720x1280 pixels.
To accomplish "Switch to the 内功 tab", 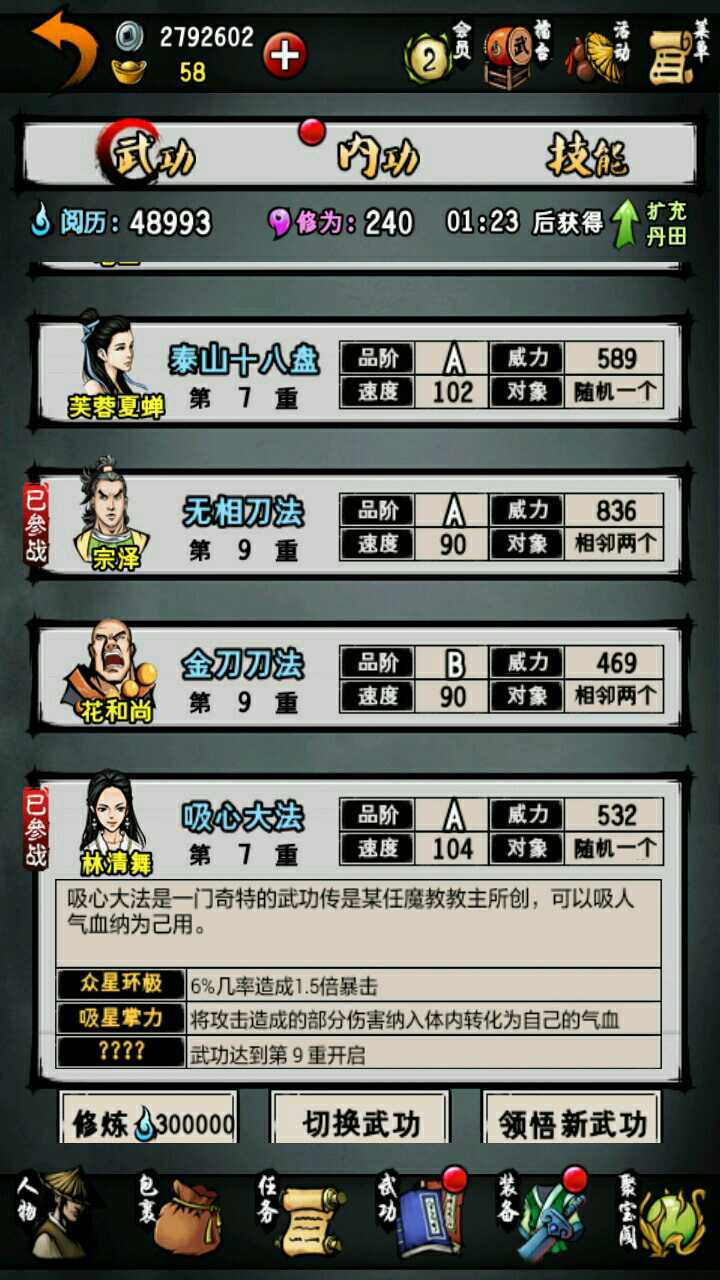I will click(x=376, y=156).
